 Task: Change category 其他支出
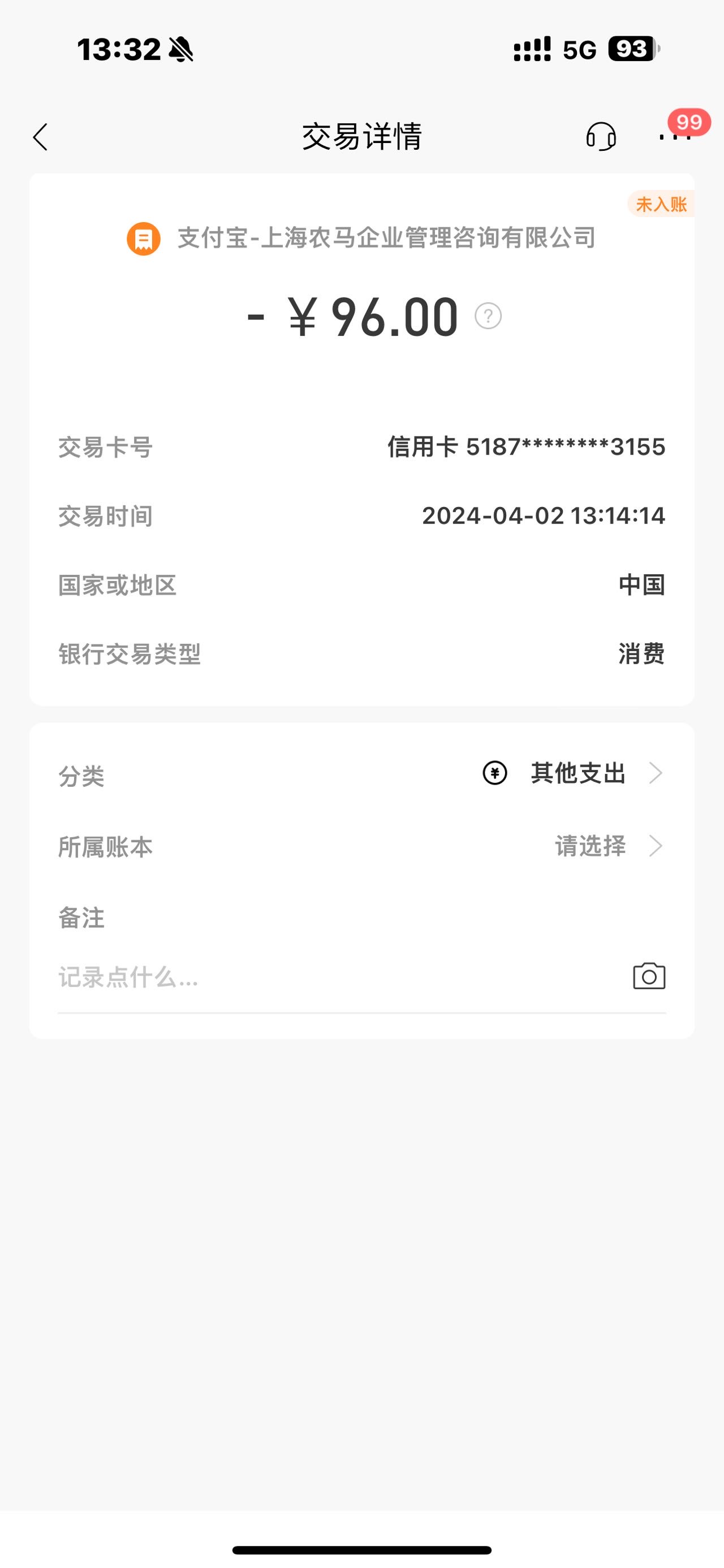[361, 774]
